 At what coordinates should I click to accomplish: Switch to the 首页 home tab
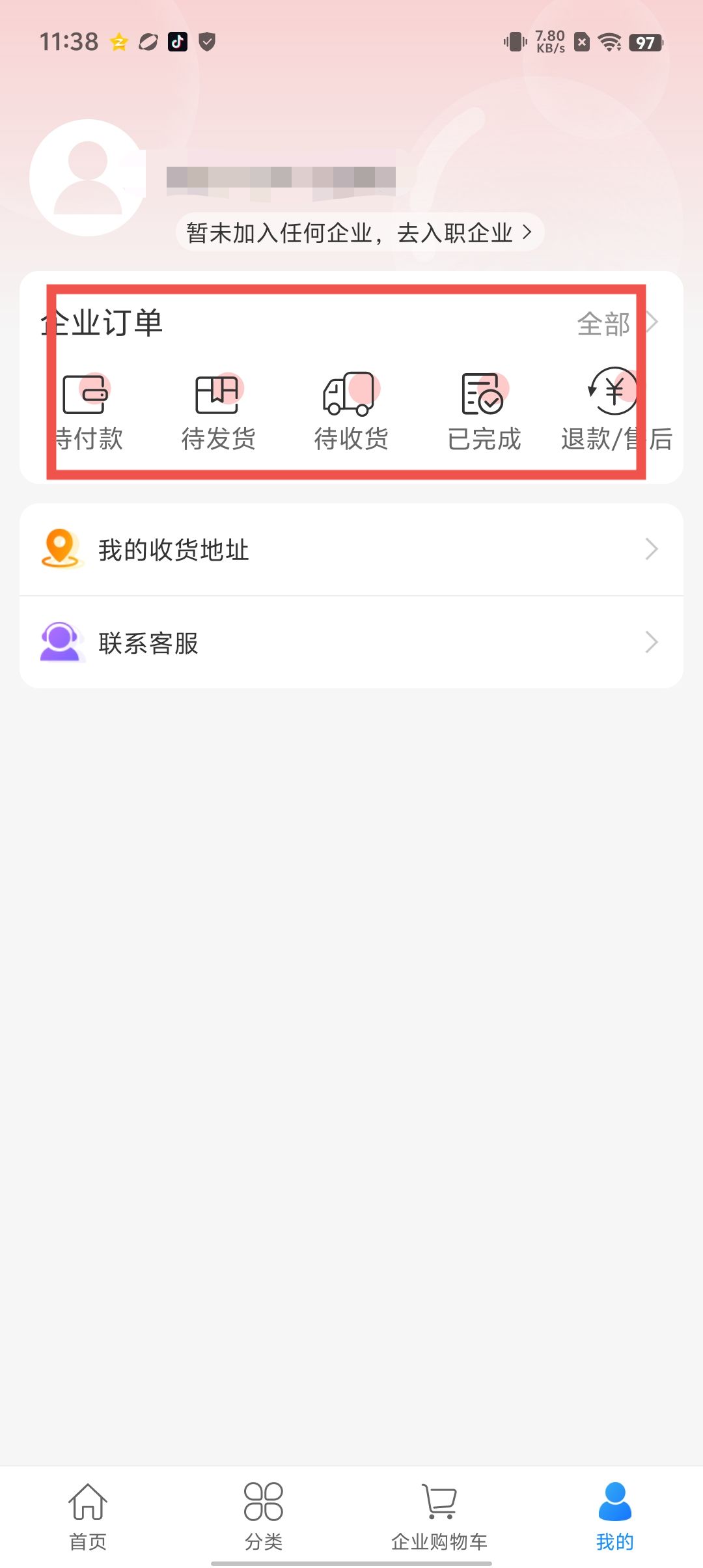(x=88, y=1516)
